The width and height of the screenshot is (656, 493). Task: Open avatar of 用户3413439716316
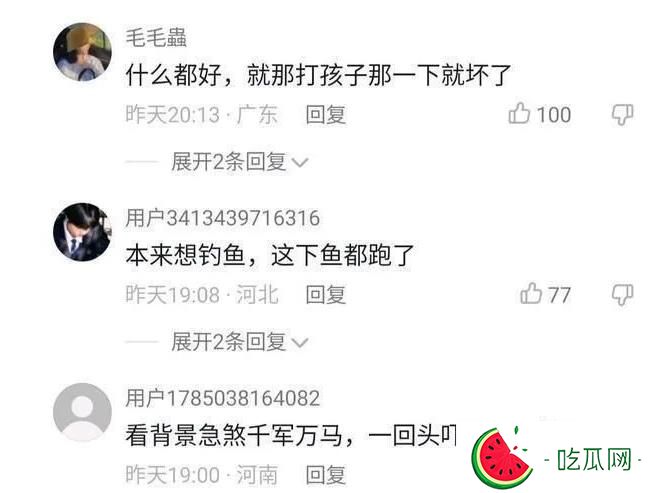tap(81, 233)
